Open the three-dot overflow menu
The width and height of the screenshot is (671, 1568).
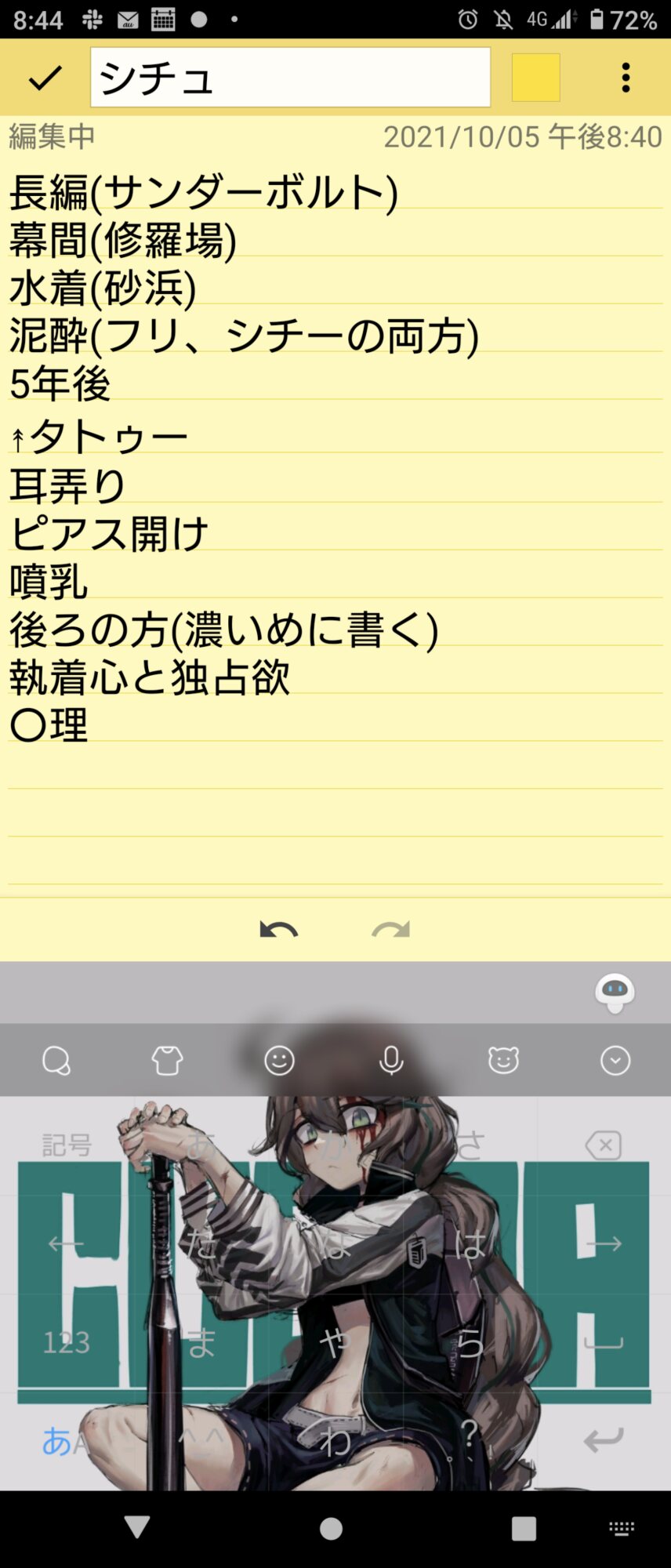pyautogui.click(x=625, y=78)
